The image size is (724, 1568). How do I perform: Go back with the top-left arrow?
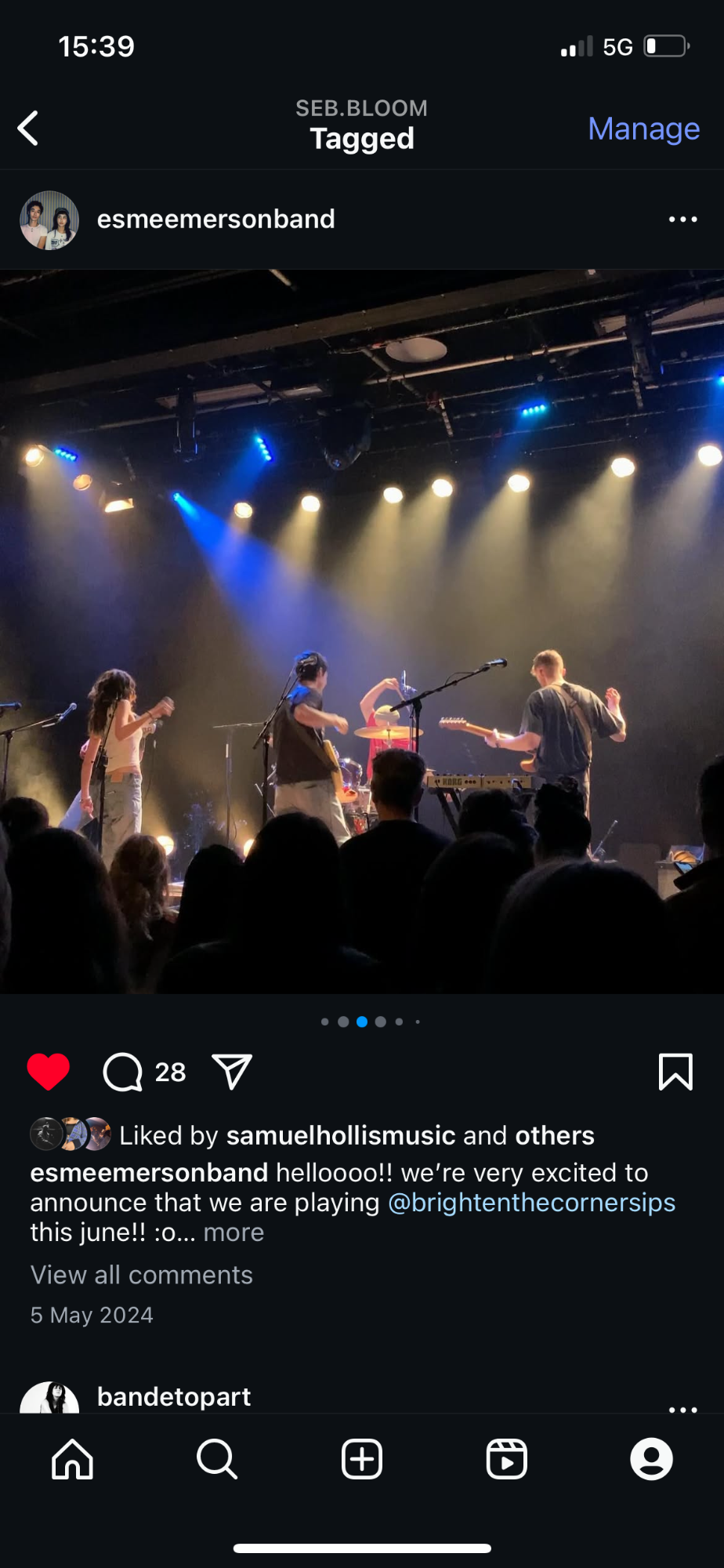click(28, 129)
